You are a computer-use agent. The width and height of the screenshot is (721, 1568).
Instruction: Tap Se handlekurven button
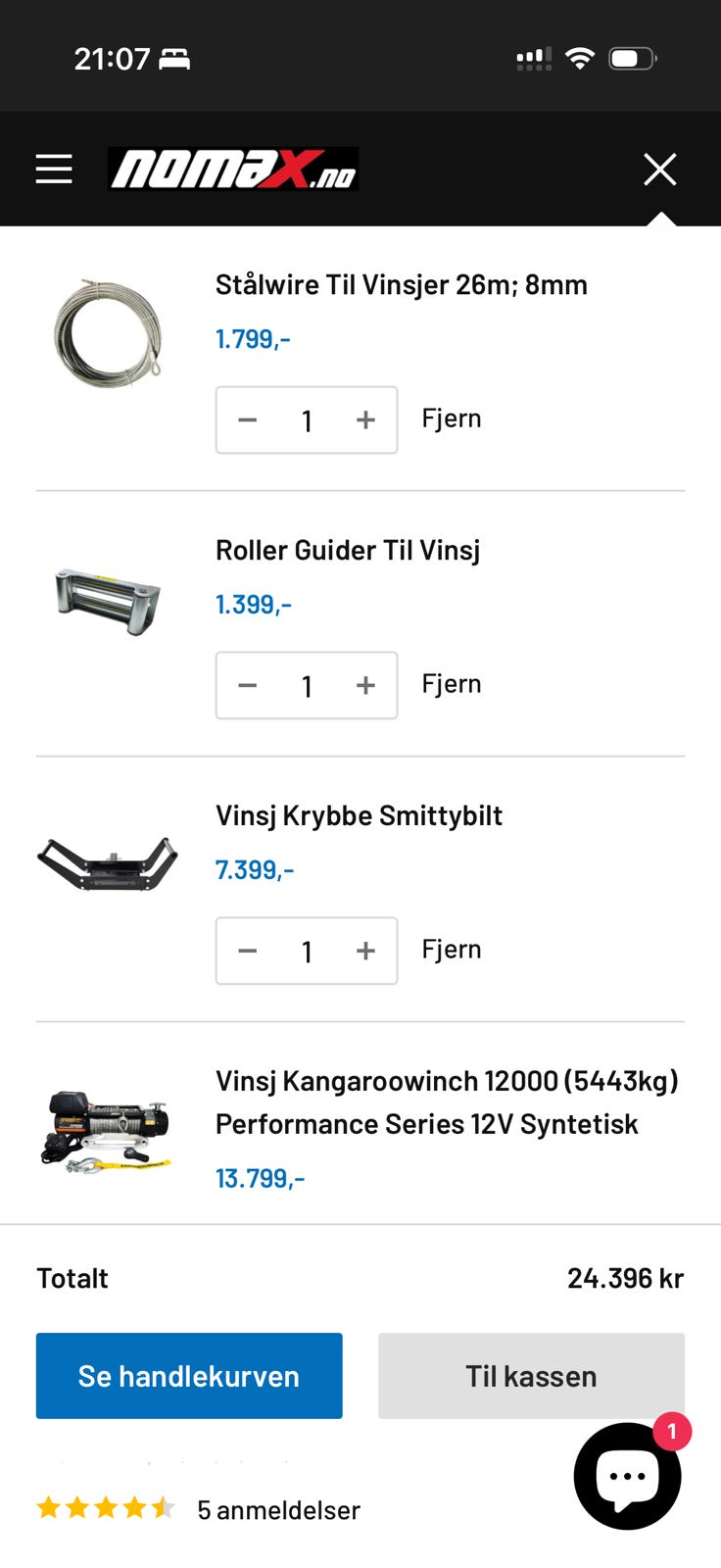(x=189, y=1376)
